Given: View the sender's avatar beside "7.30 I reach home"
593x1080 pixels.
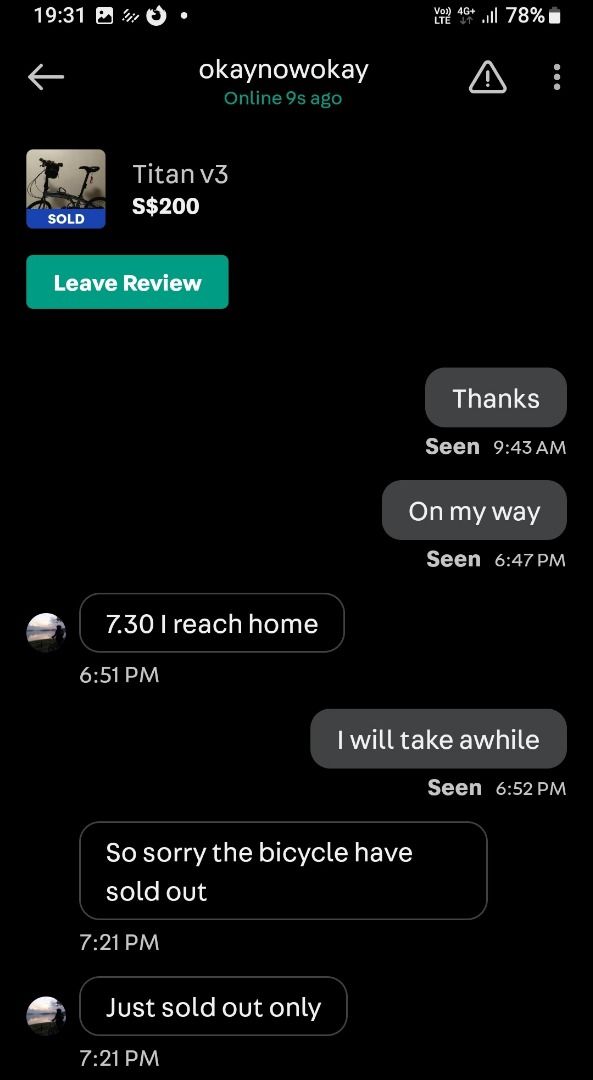Looking at the screenshot, I should 46,632.
